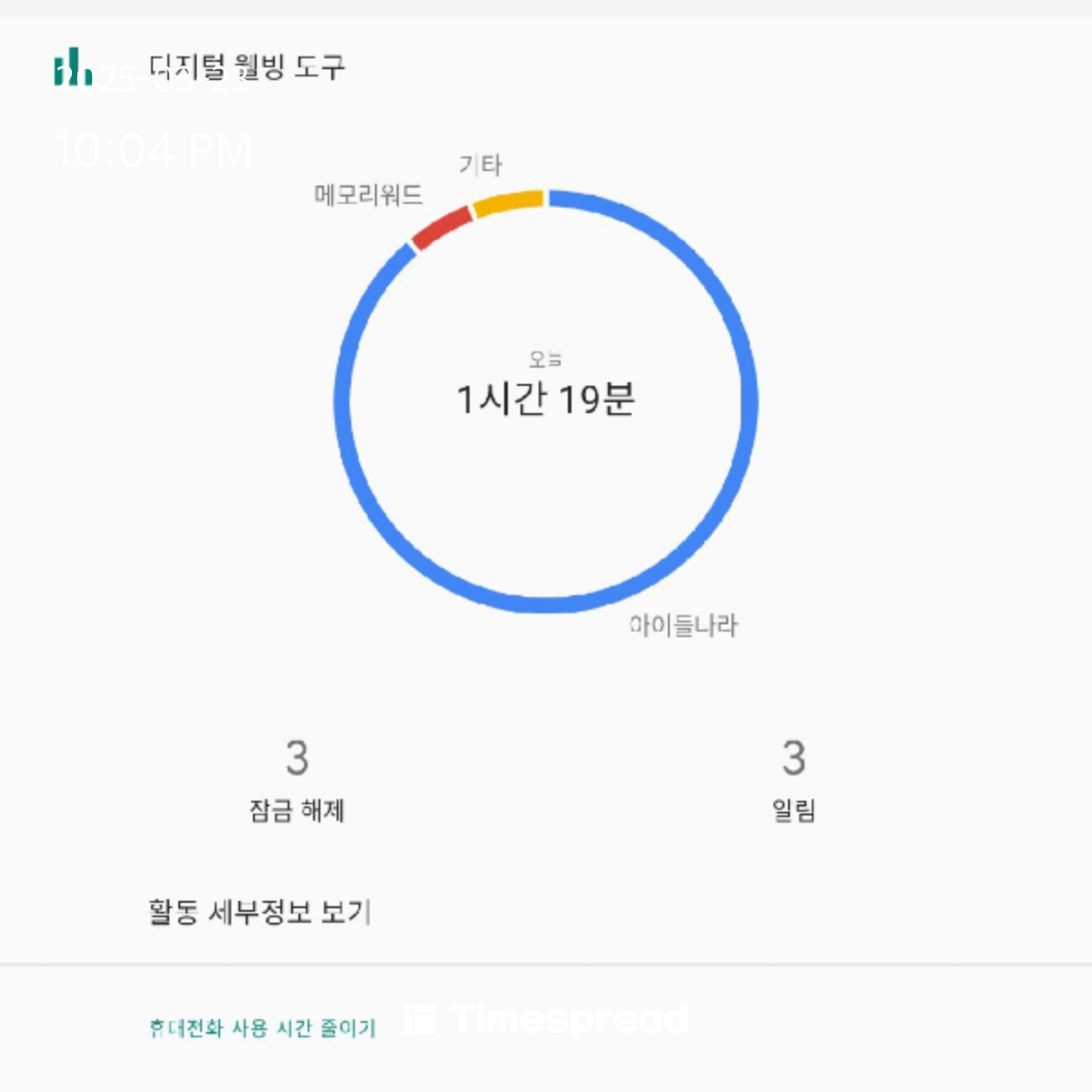This screenshot has height=1092, width=1092.
Task: Open 알림 notification count
Action: point(794,779)
